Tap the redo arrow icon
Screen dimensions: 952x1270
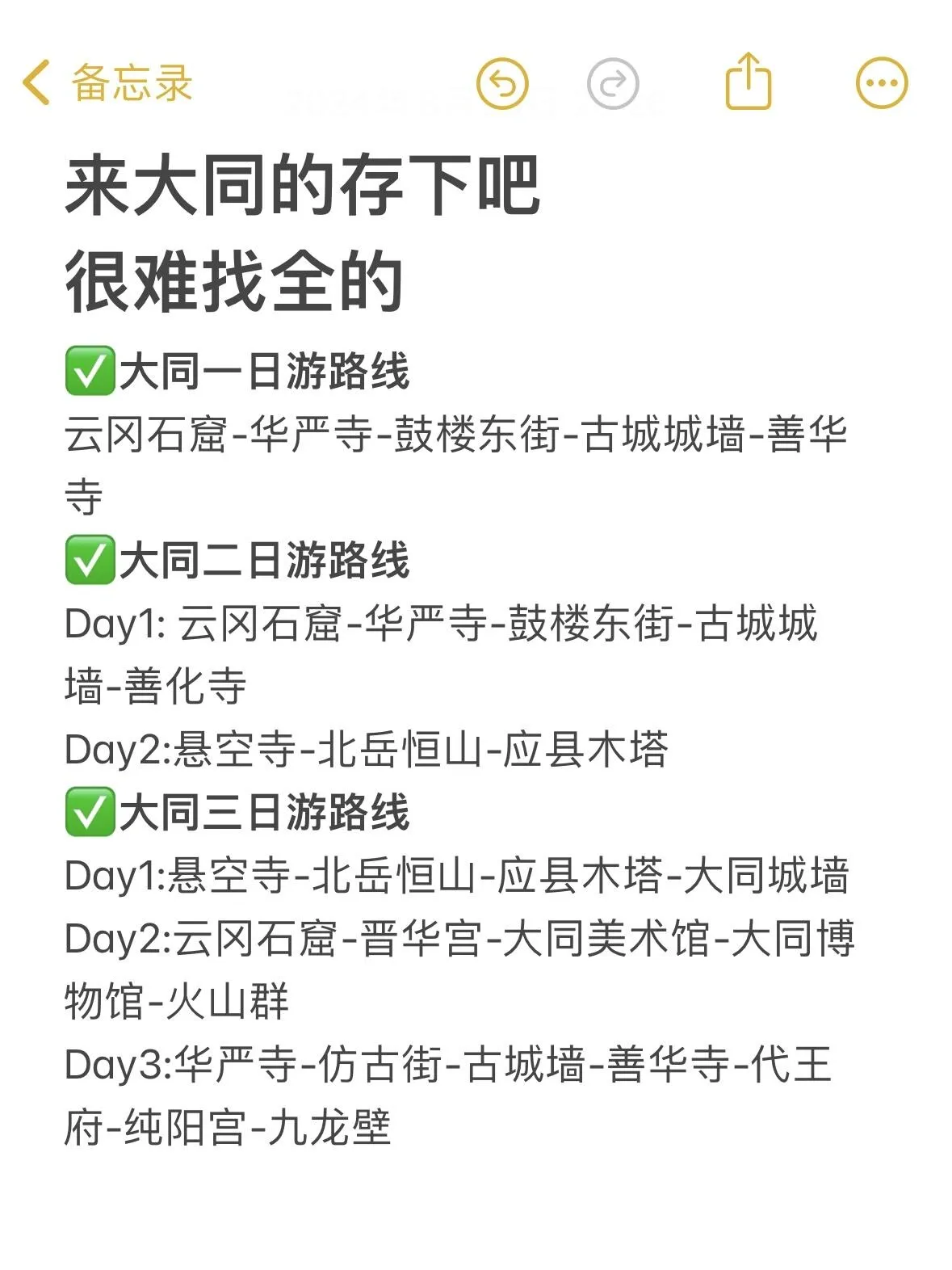[612, 83]
